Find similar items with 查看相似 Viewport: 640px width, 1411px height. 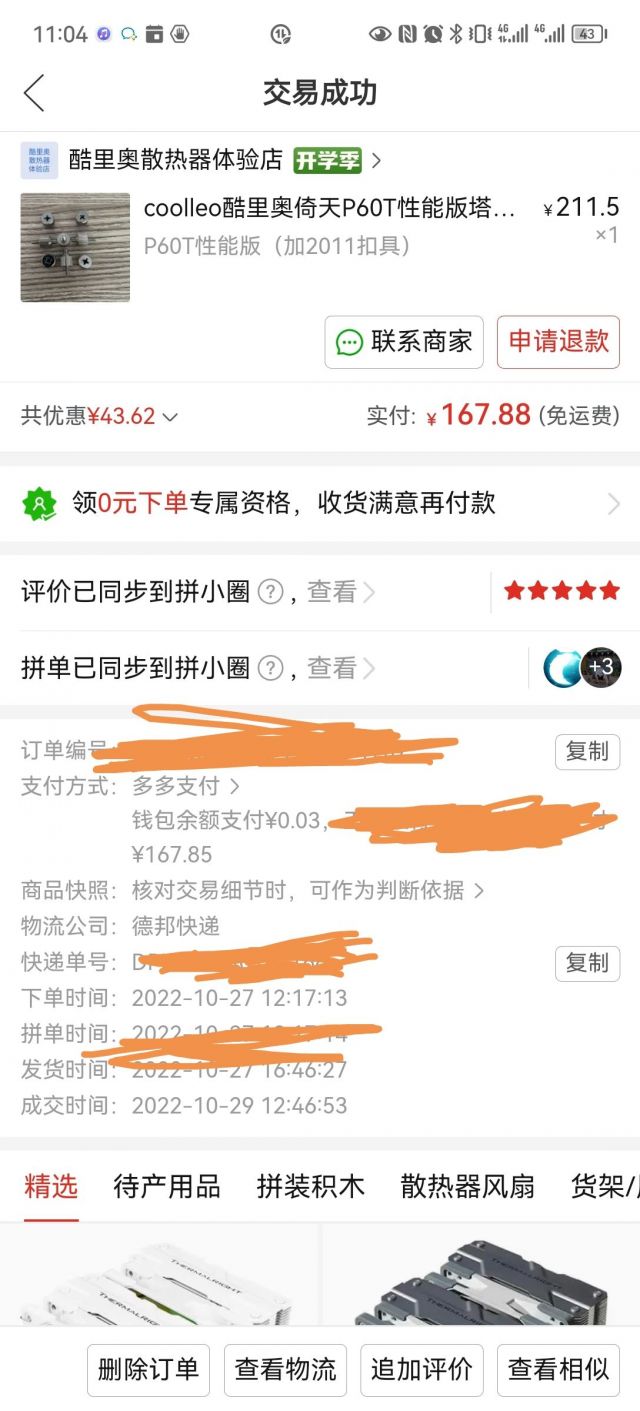558,1369
